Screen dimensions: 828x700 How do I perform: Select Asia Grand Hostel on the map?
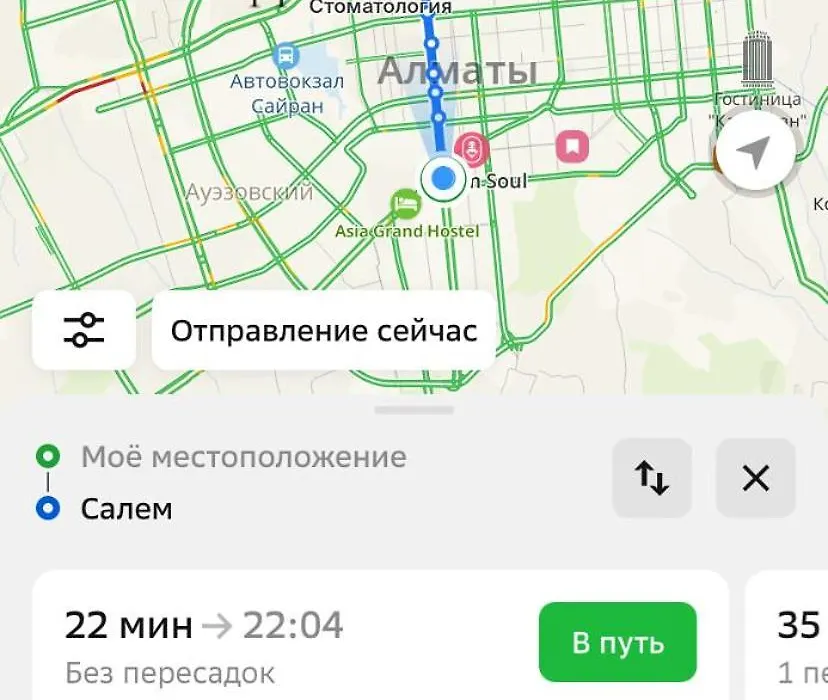405,204
